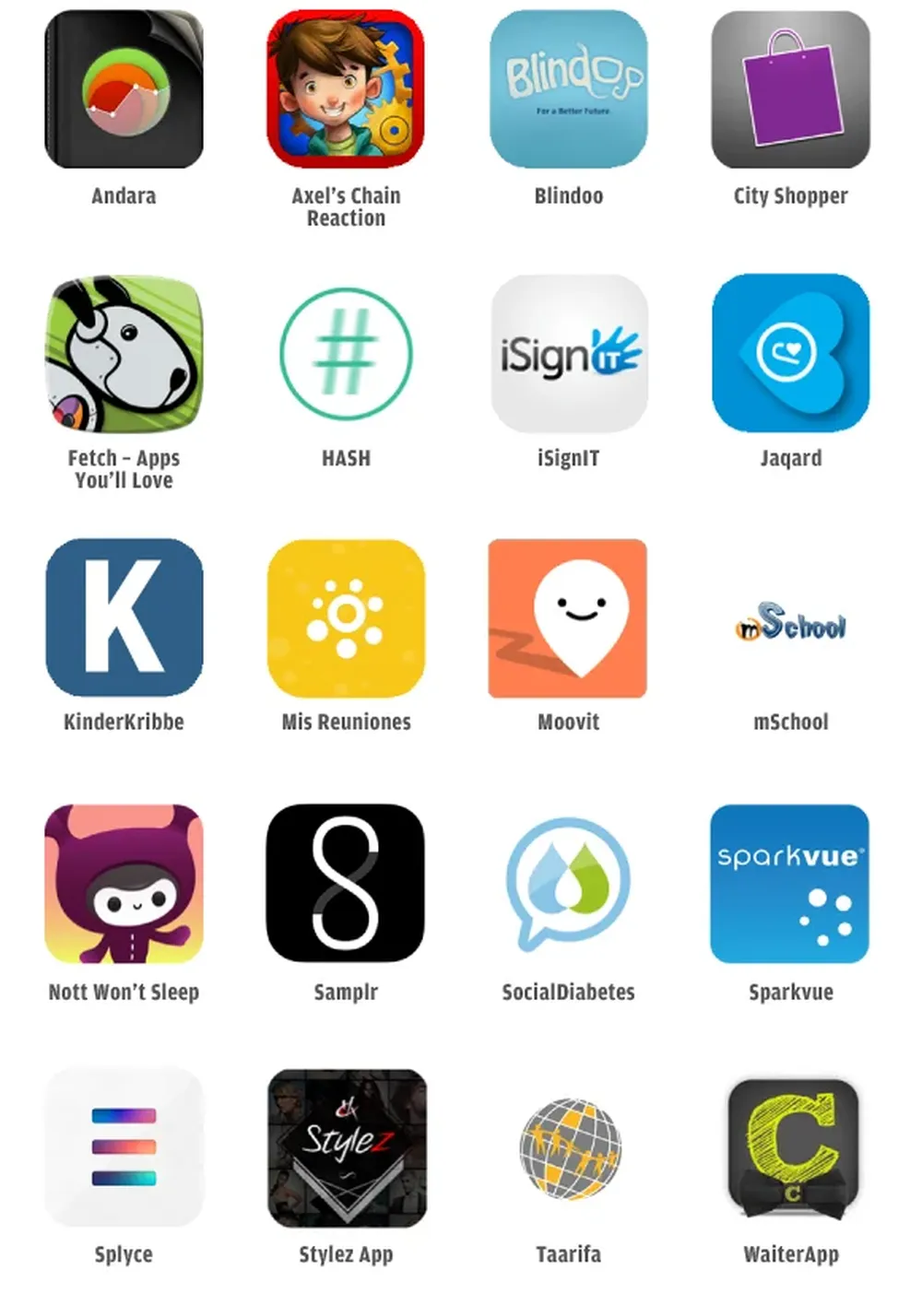Open Nott Won't Sleep
Viewport: 922px width, 1316px height.
coord(124,884)
